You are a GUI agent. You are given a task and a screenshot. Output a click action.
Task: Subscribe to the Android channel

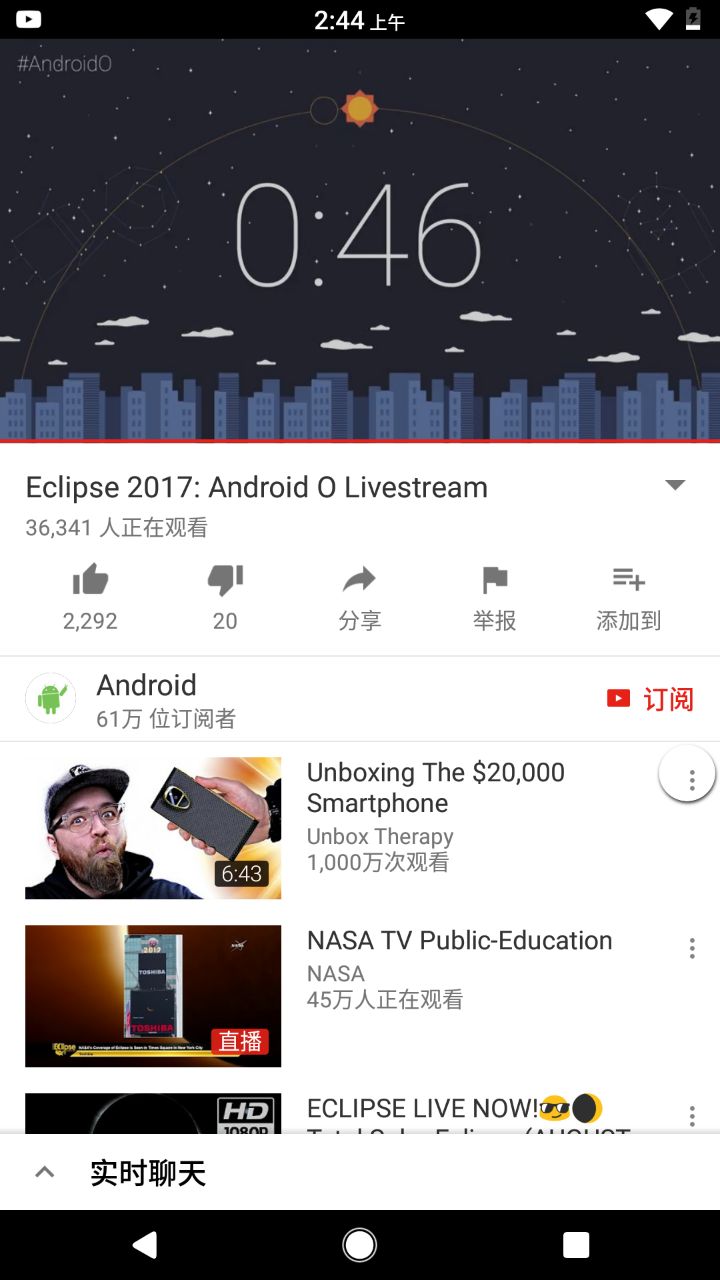point(650,699)
